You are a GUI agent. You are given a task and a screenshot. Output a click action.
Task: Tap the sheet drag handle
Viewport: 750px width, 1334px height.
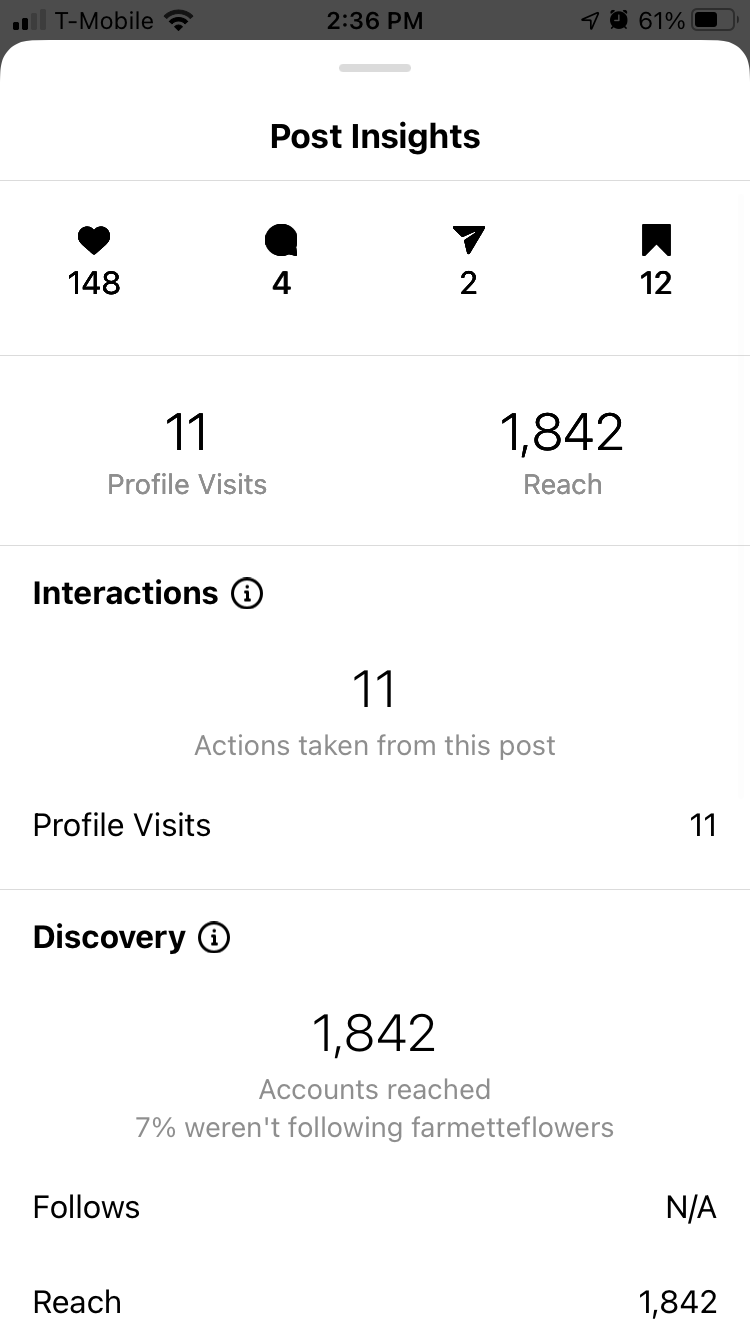(x=375, y=68)
